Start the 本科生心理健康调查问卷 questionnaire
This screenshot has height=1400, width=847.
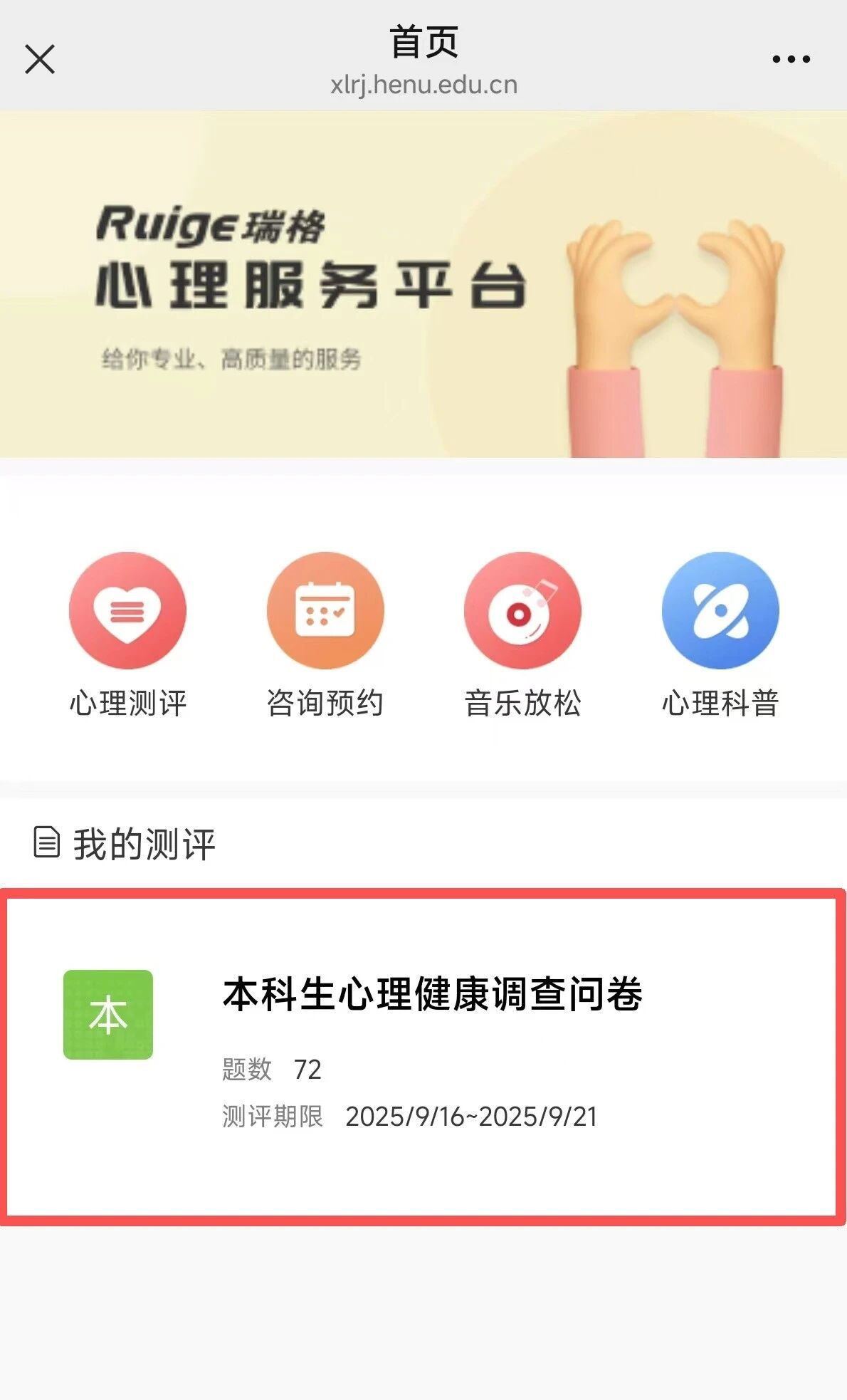point(432,994)
